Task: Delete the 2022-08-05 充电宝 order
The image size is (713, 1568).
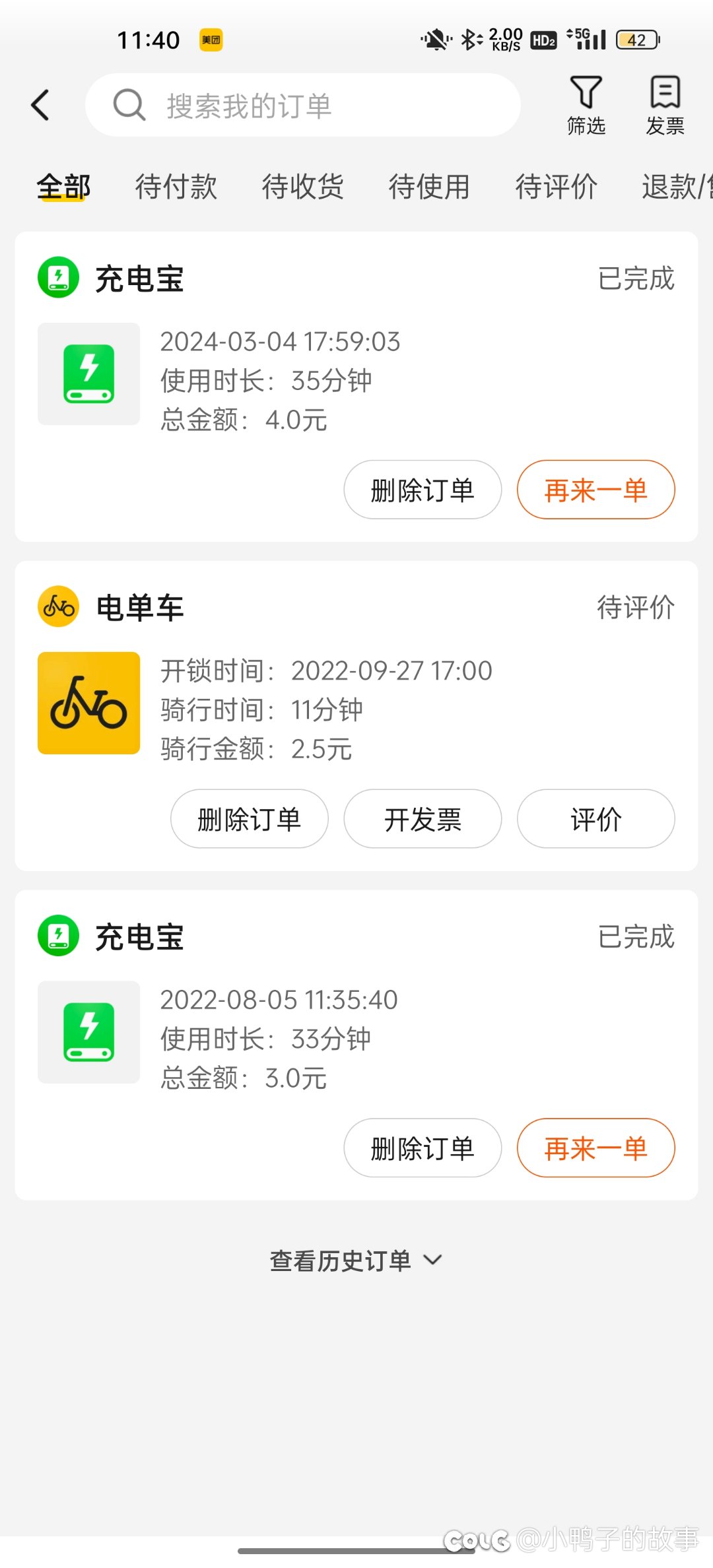Action: (x=423, y=1148)
